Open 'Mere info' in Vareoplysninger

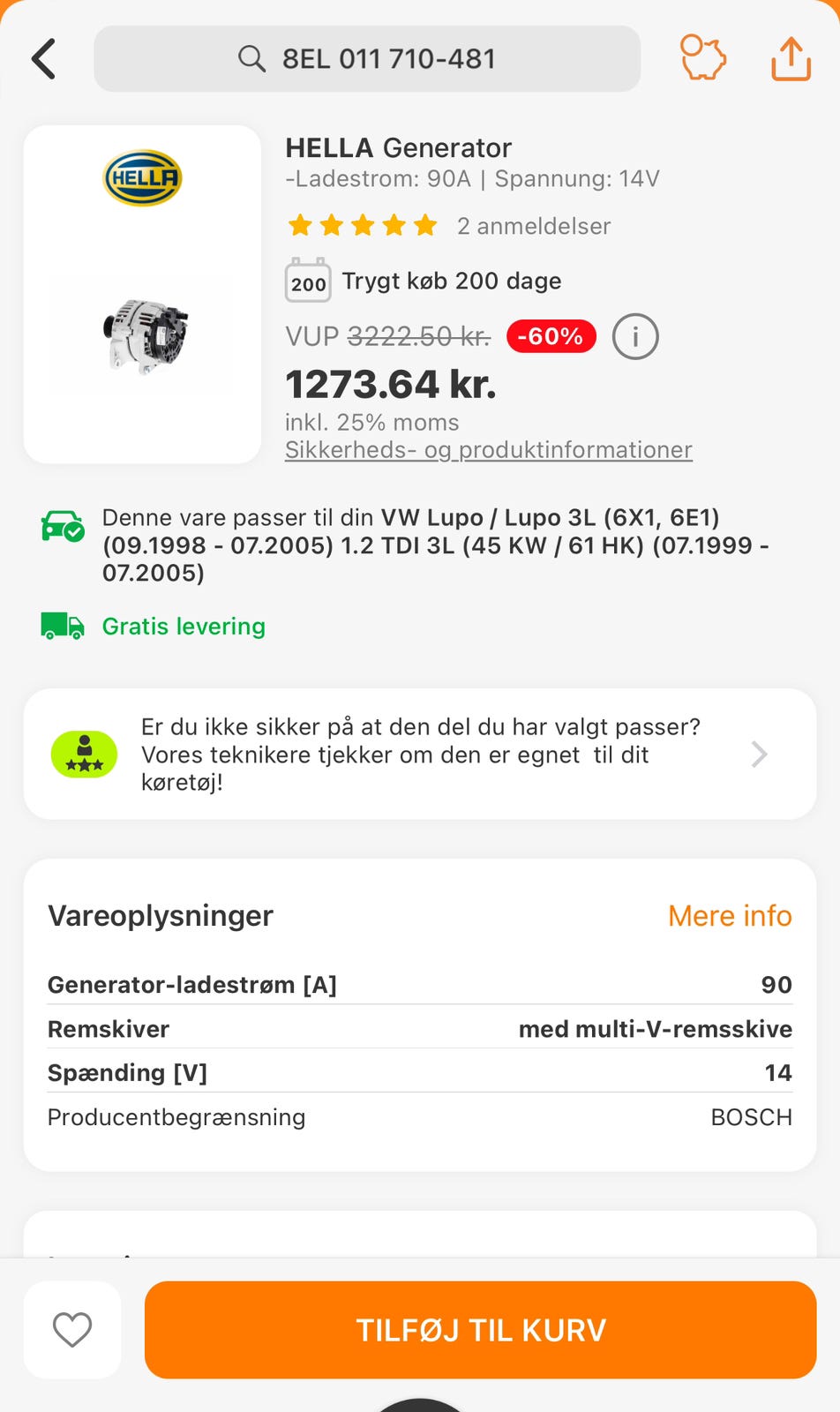pyautogui.click(x=730, y=916)
